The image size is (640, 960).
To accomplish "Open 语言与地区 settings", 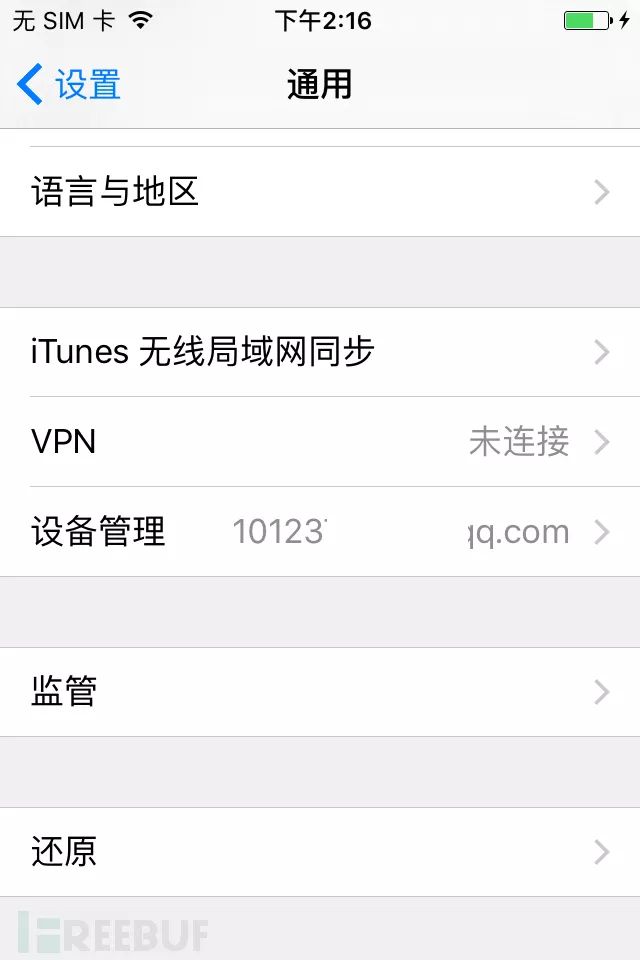I will tap(320, 192).
